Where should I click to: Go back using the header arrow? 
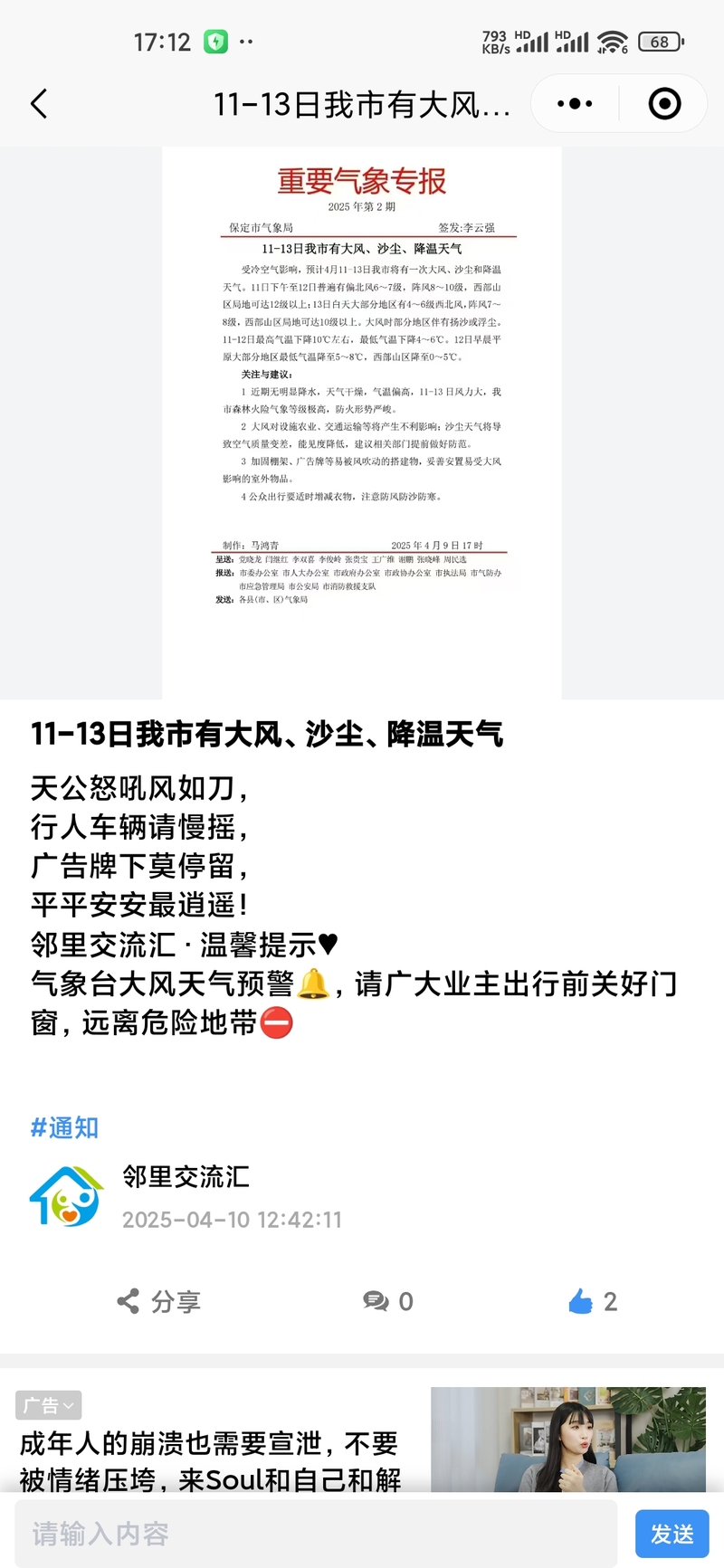point(39,104)
